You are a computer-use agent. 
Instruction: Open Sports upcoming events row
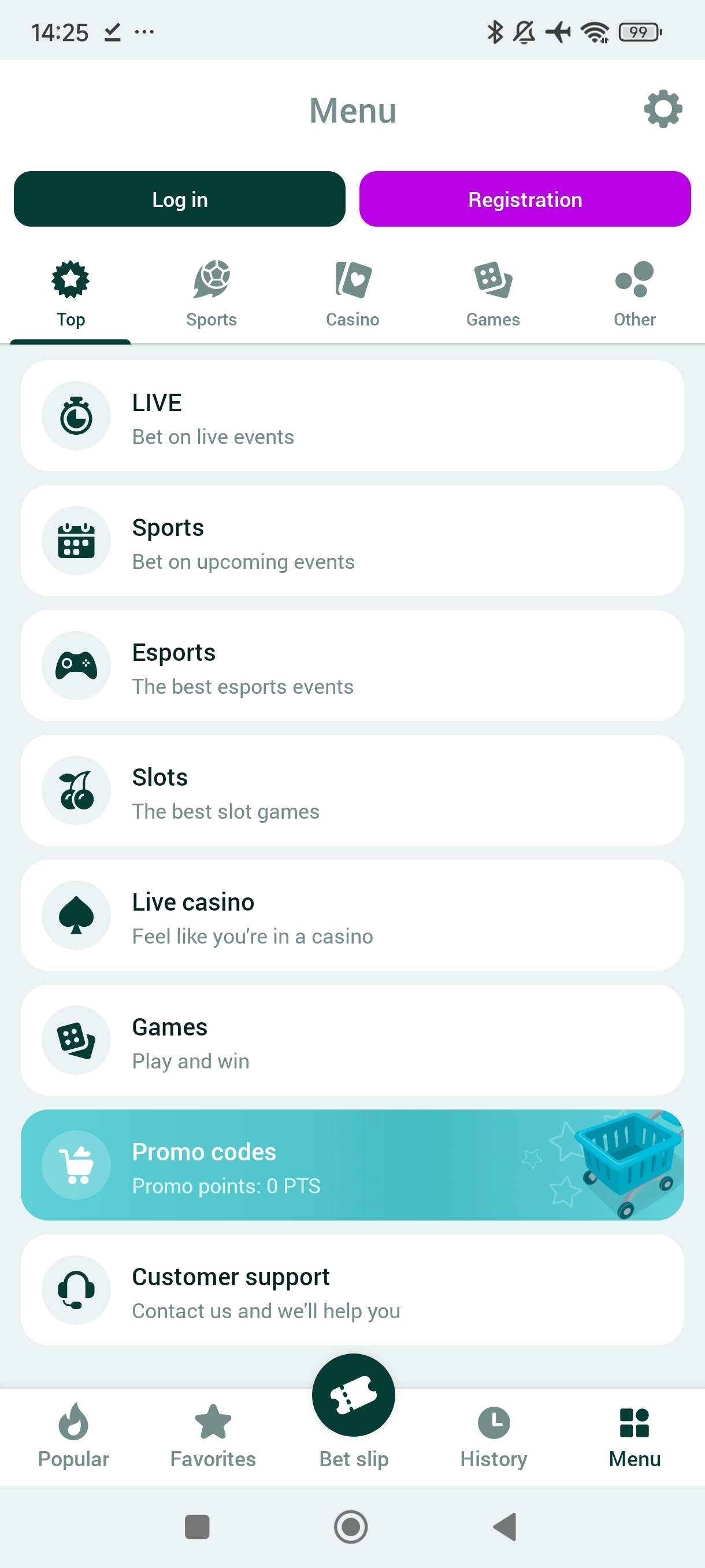pos(352,541)
